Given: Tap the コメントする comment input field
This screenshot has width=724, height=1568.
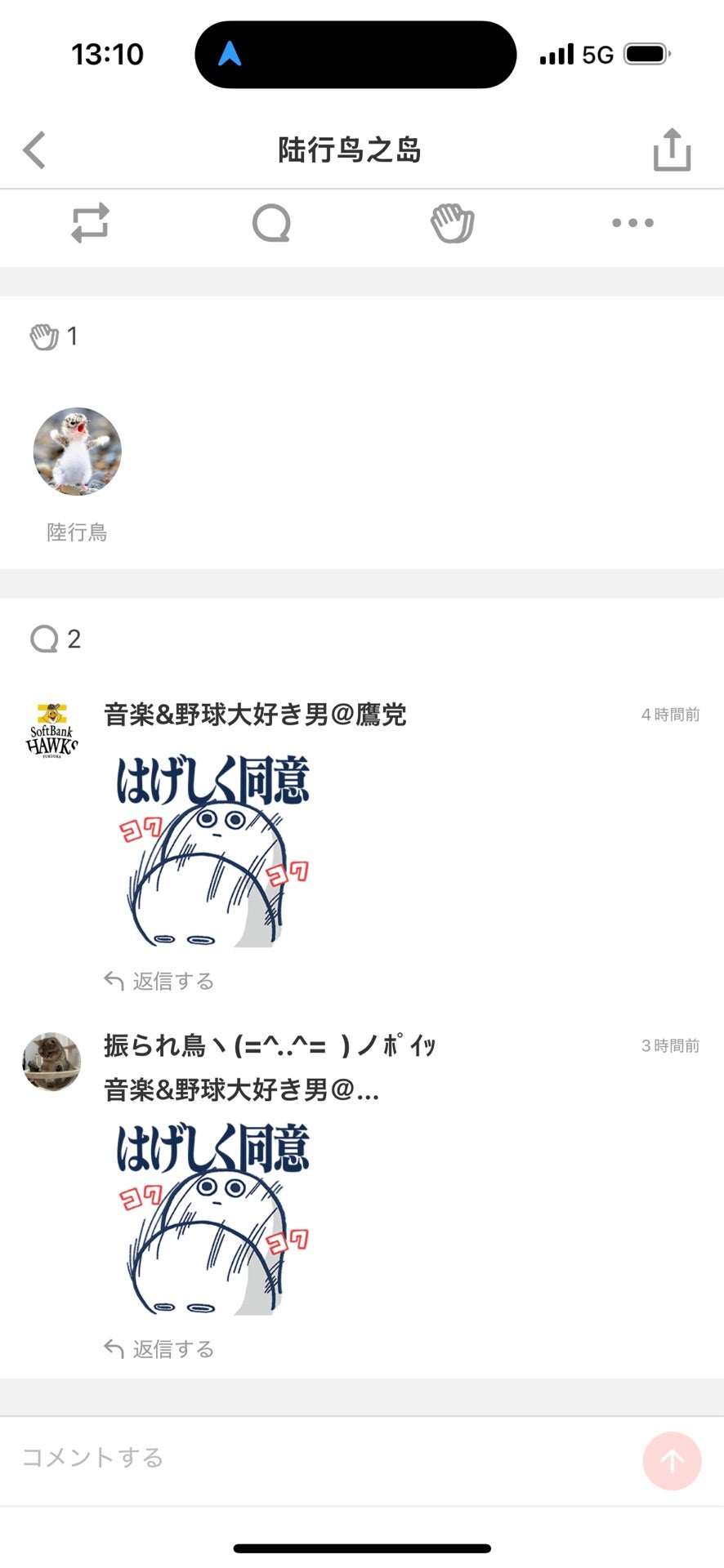Looking at the screenshot, I should point(245,1459).
